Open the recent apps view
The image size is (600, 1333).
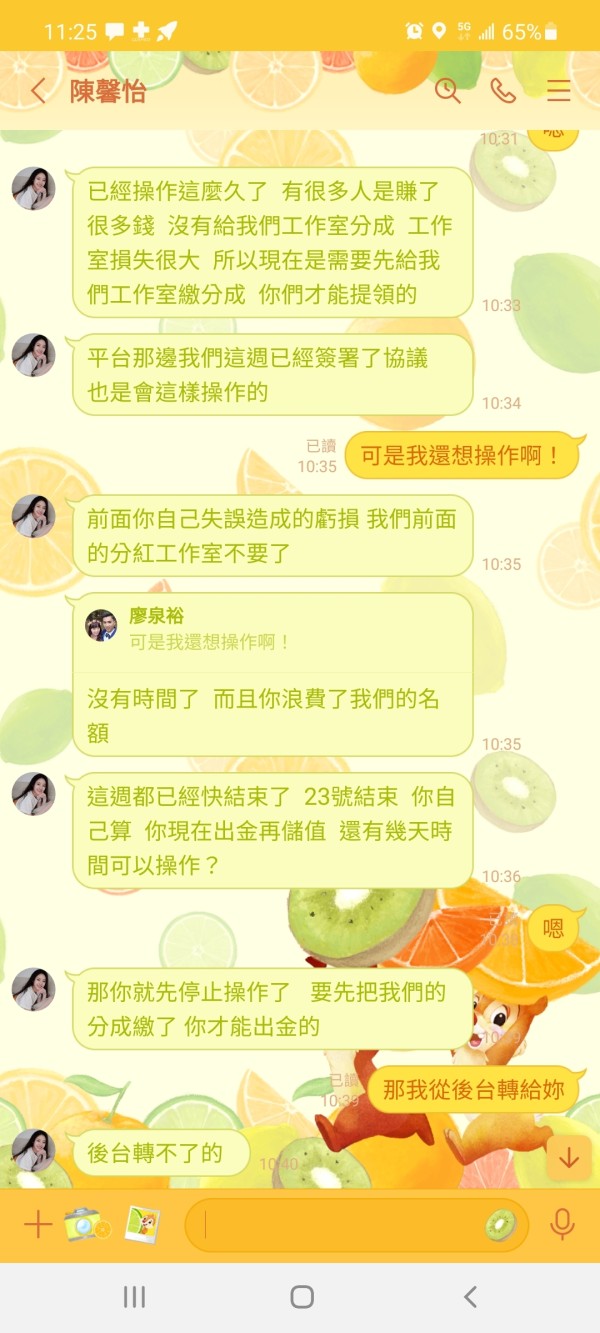[134, 1297]
